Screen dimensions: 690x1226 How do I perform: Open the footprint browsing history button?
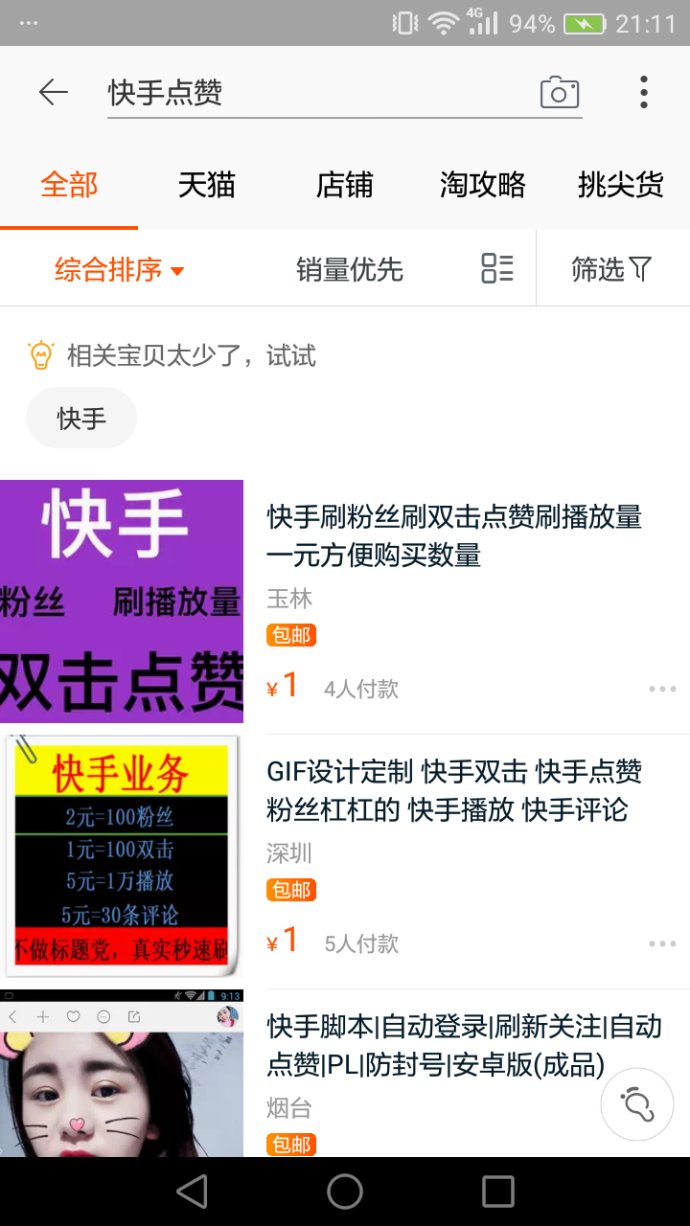pyautogui.click(x=637, y=1104)
